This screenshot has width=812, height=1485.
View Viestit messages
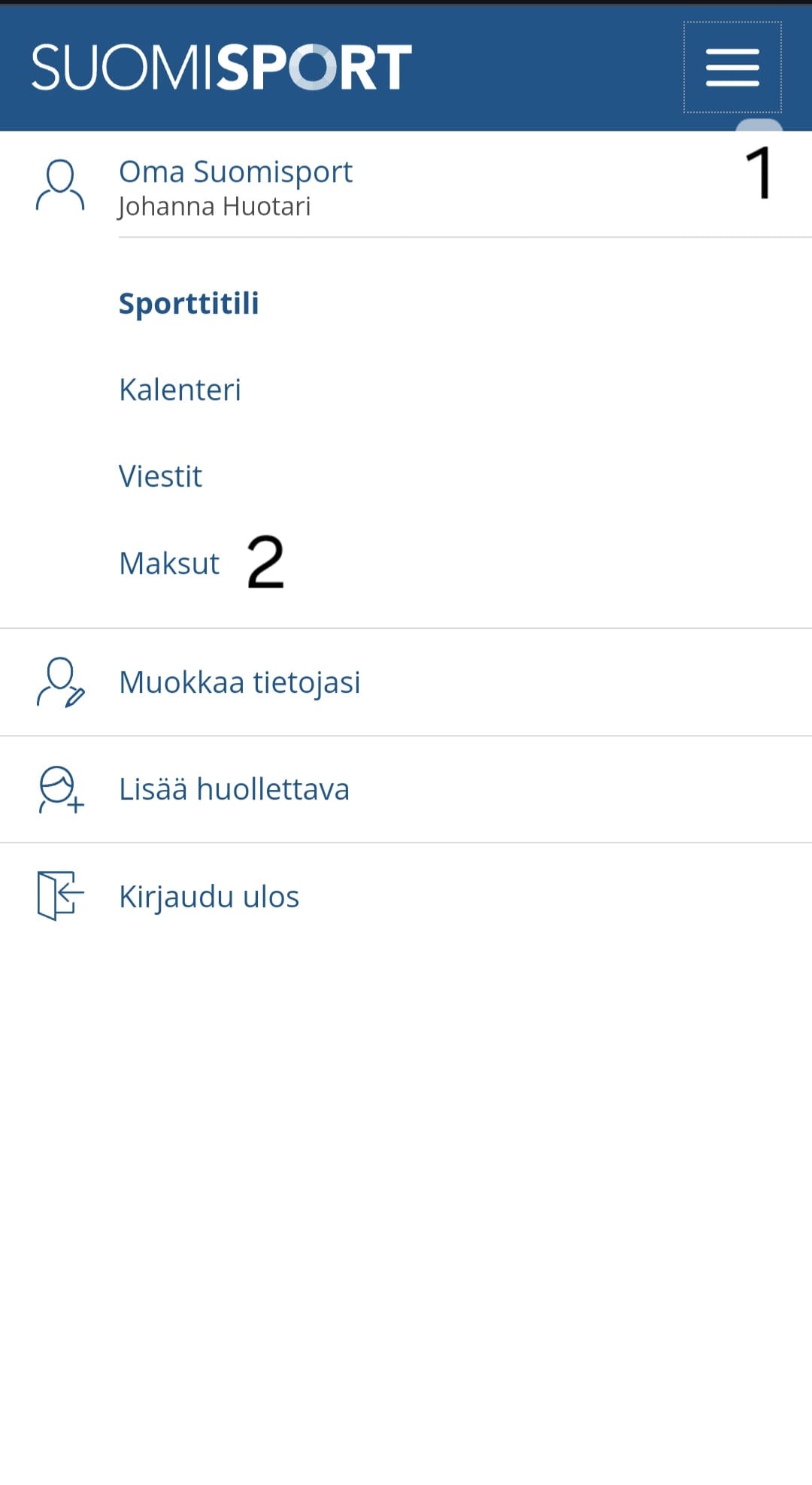[160, 476]
